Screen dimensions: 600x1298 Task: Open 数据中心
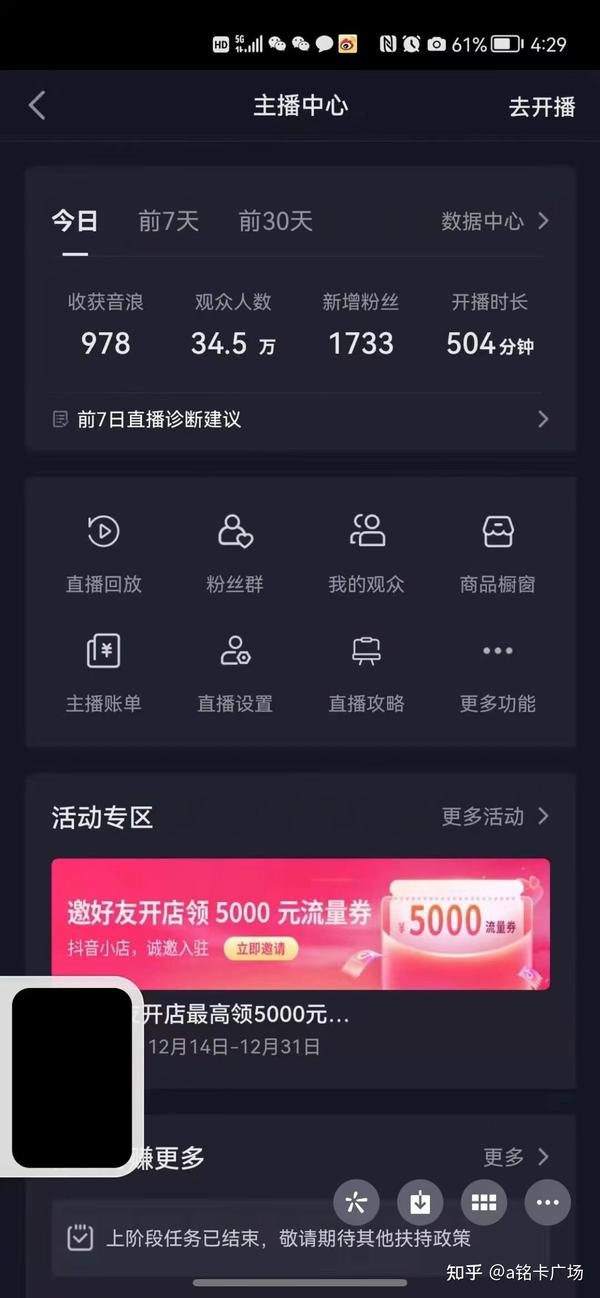pyautogui.click(x=496, y=221)
